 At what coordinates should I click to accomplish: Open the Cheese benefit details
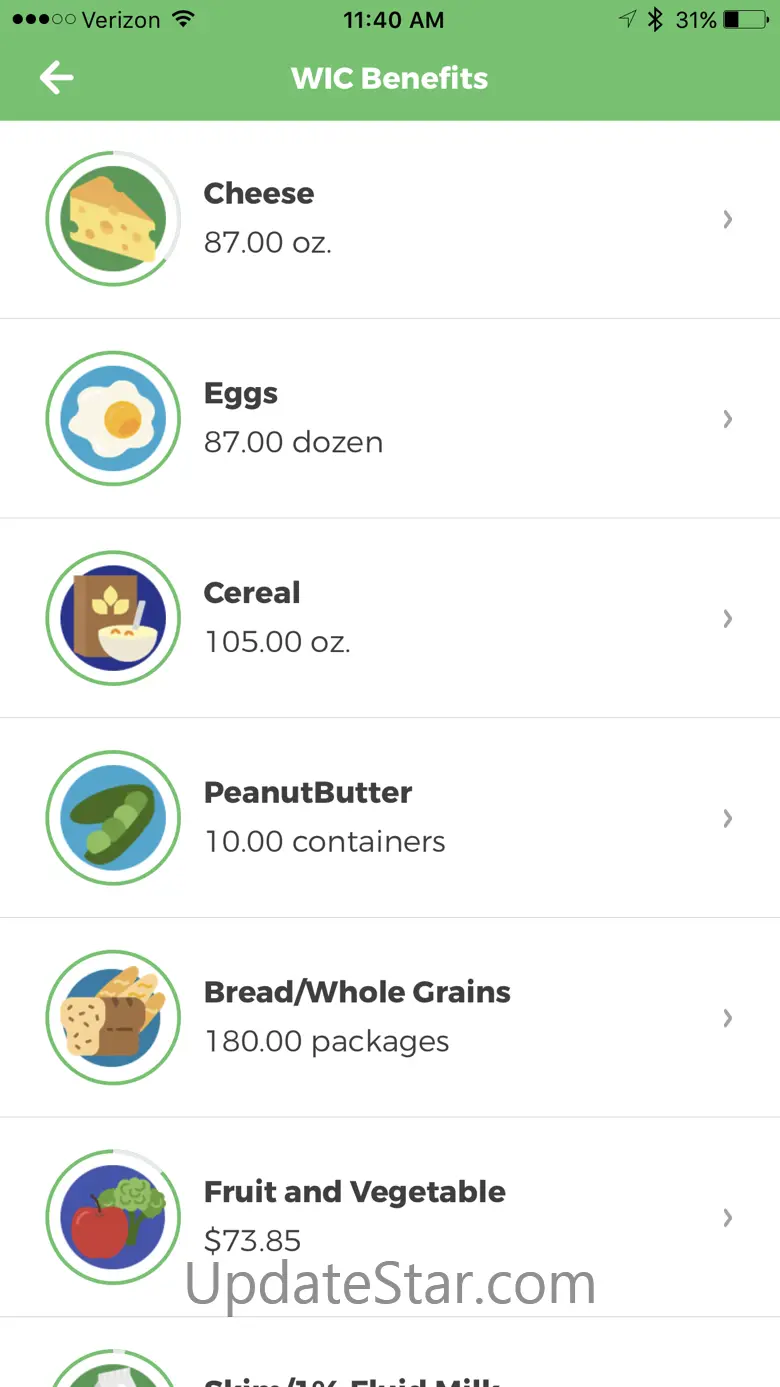[390, 219]
